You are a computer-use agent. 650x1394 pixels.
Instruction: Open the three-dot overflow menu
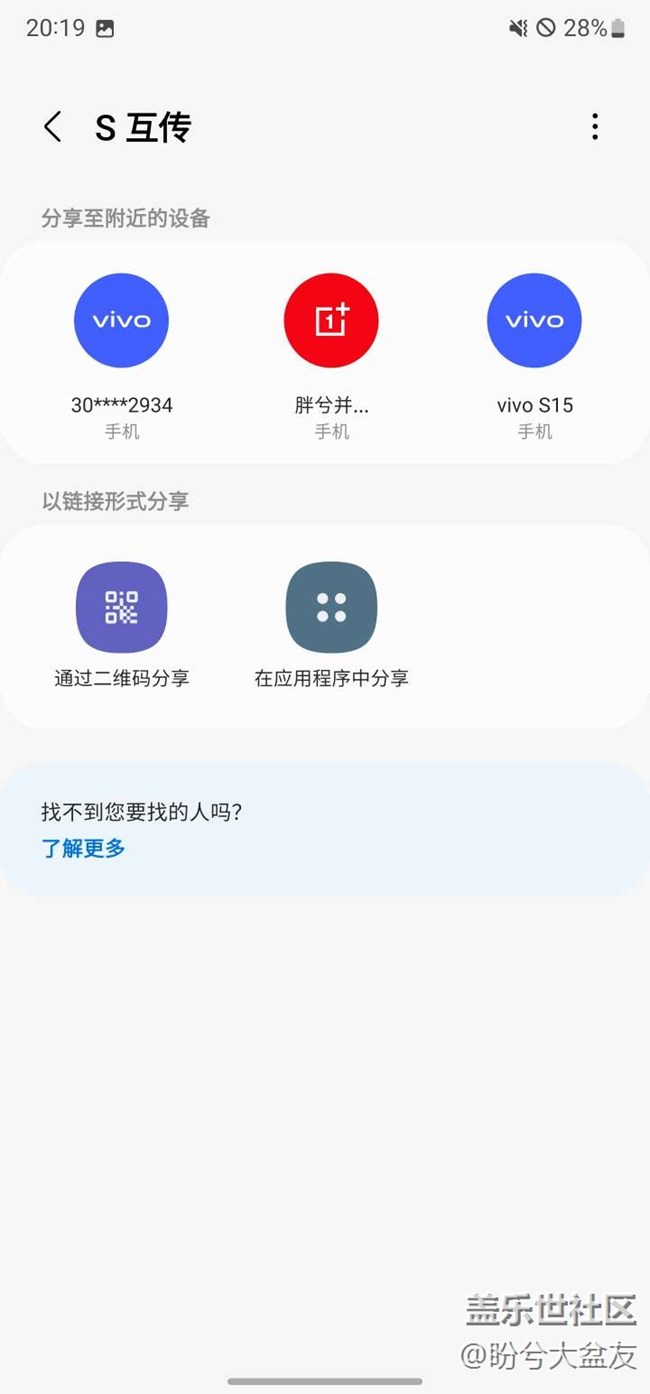click(595, 127)
